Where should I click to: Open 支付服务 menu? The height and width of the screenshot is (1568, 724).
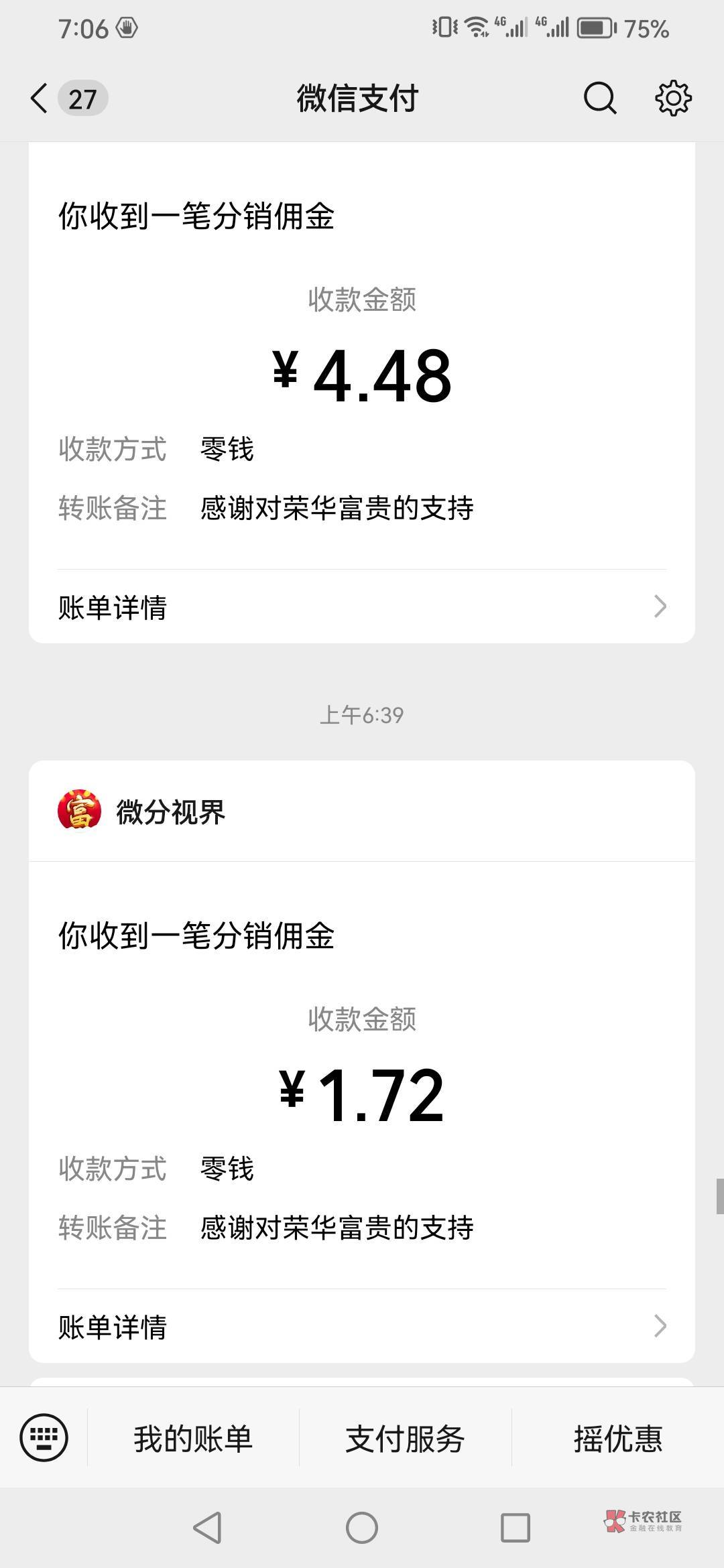click(x=405, y=1439)
